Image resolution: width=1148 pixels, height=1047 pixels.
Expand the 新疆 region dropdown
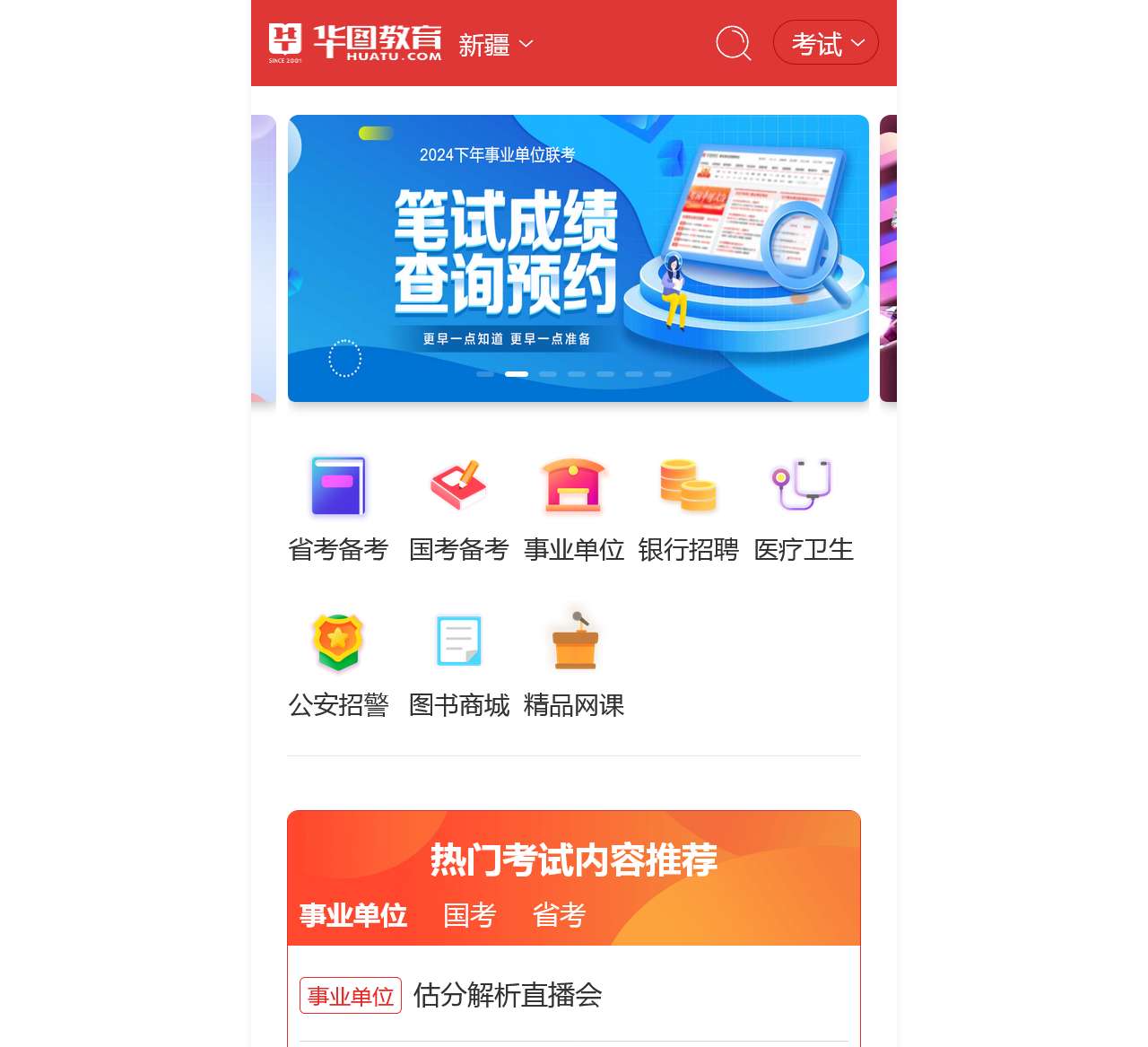[496, 44]
